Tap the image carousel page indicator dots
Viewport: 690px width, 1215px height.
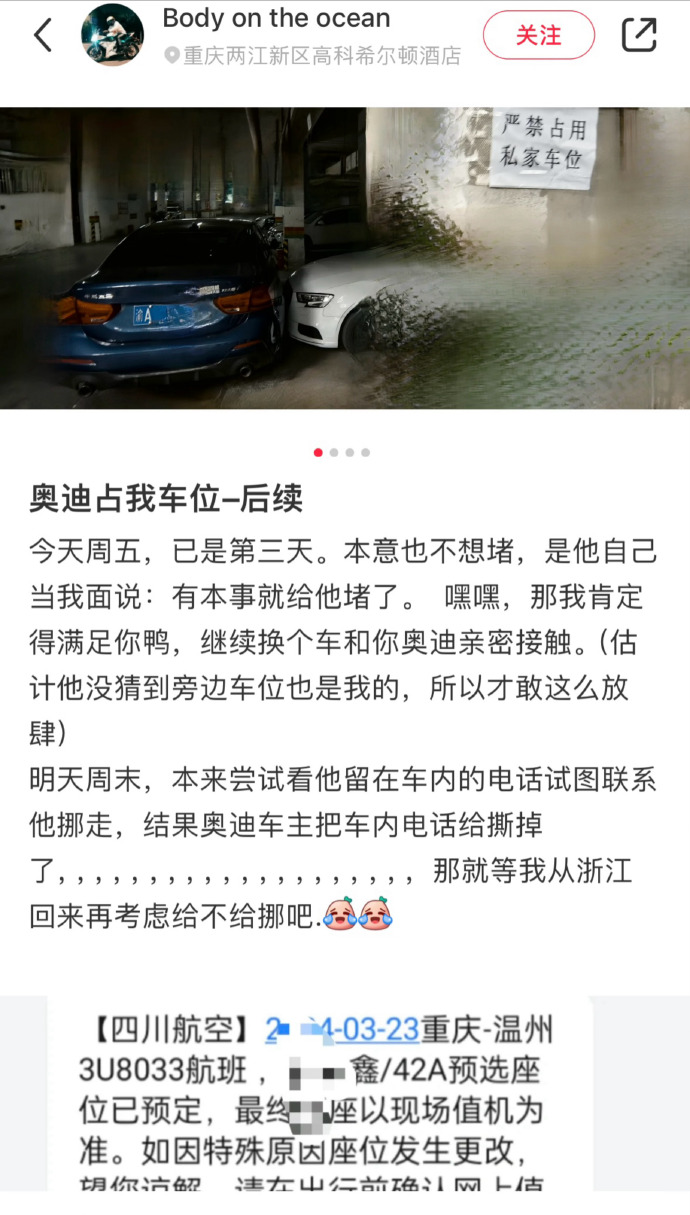(342, 452)
